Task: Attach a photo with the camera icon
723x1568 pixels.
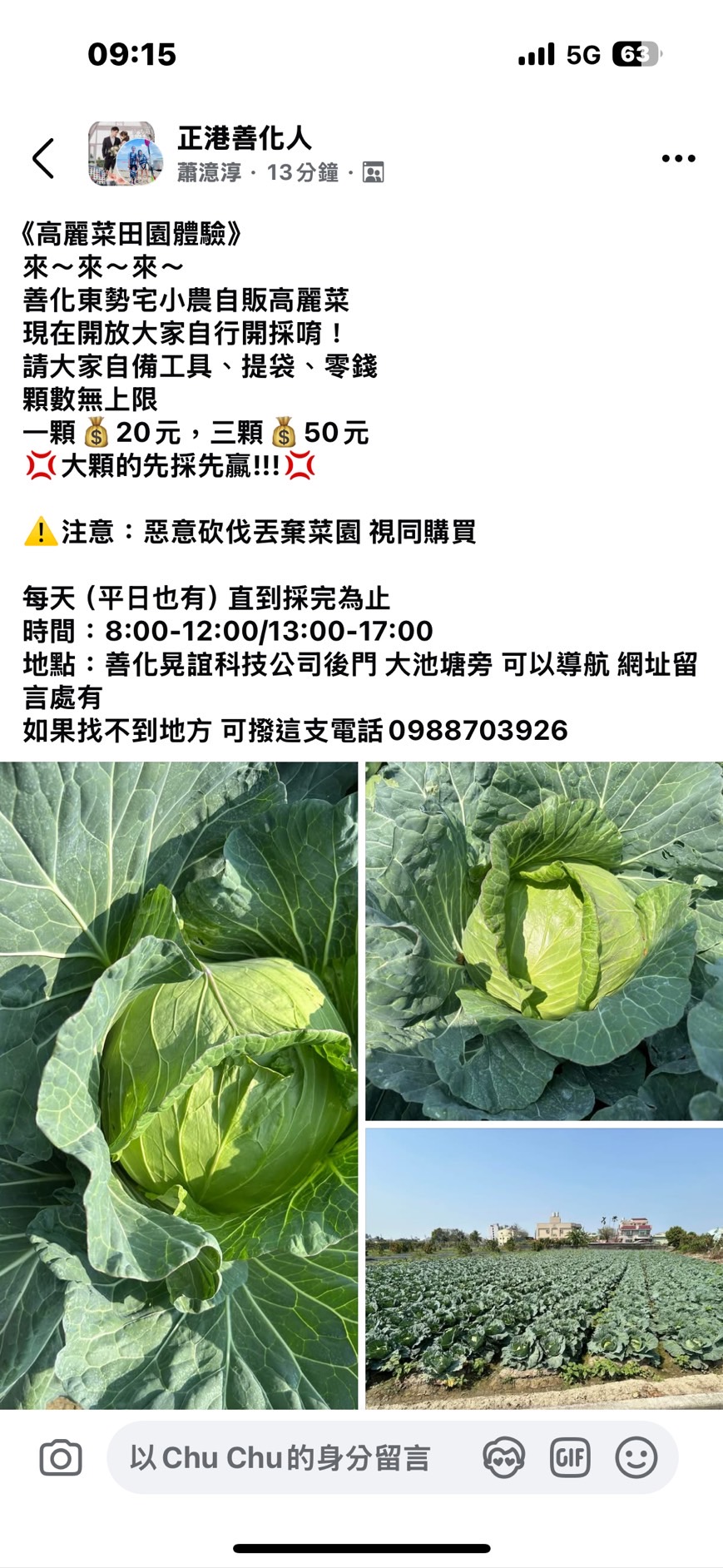Action: tap(61, 1457)
